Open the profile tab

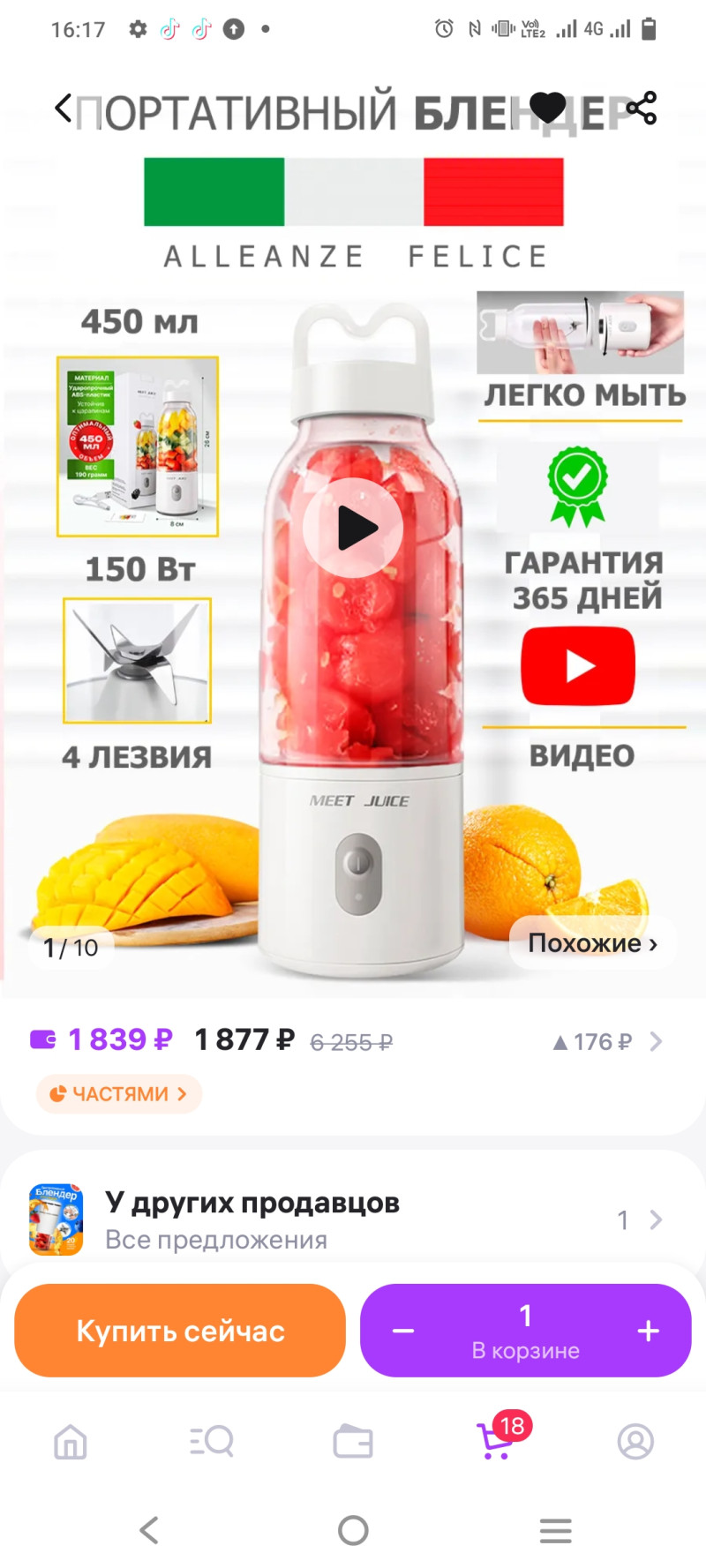(x=635, y=1442)
